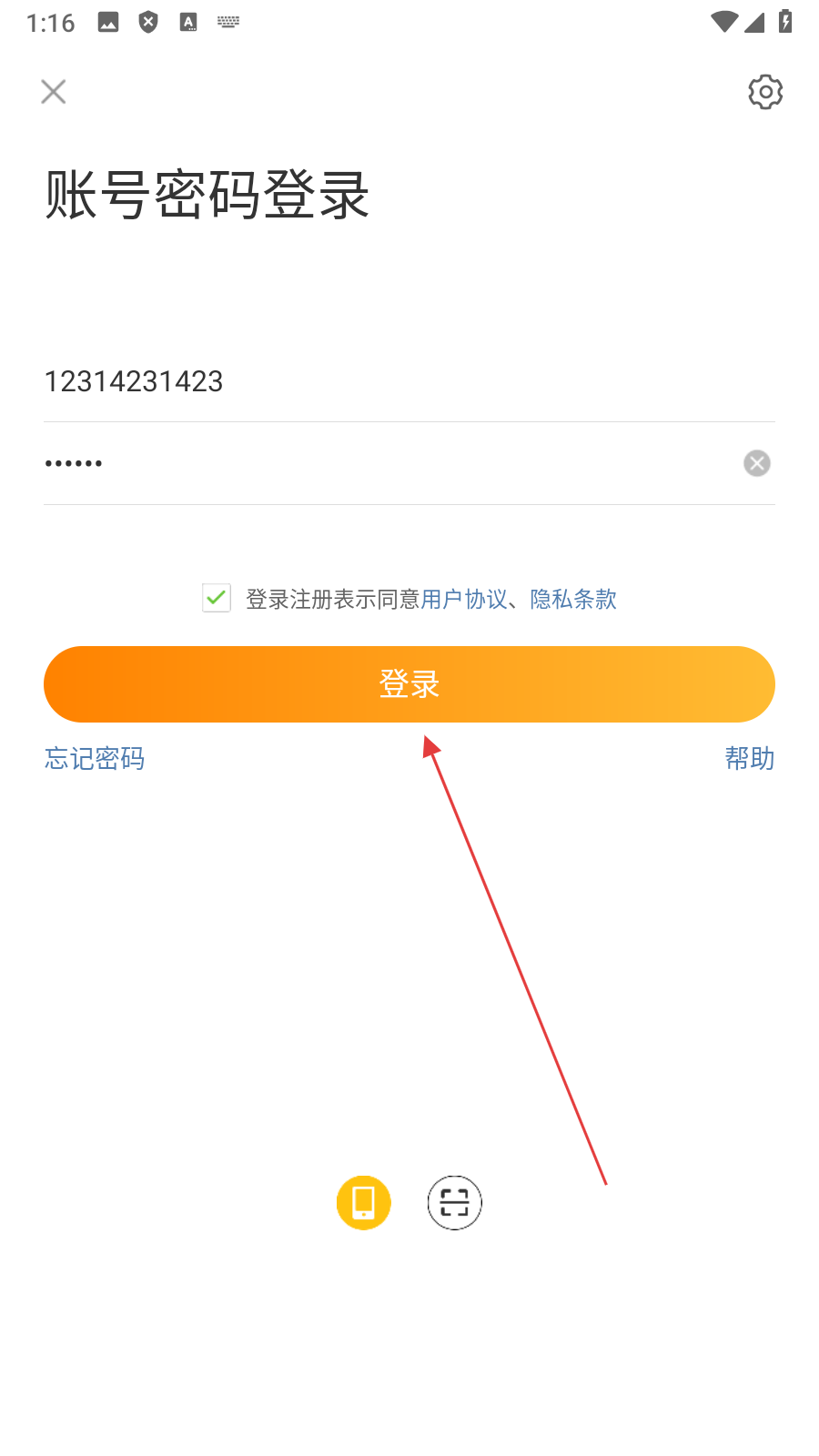
Task: Open 忘记密码 to reset password
Action: point(95,758)
